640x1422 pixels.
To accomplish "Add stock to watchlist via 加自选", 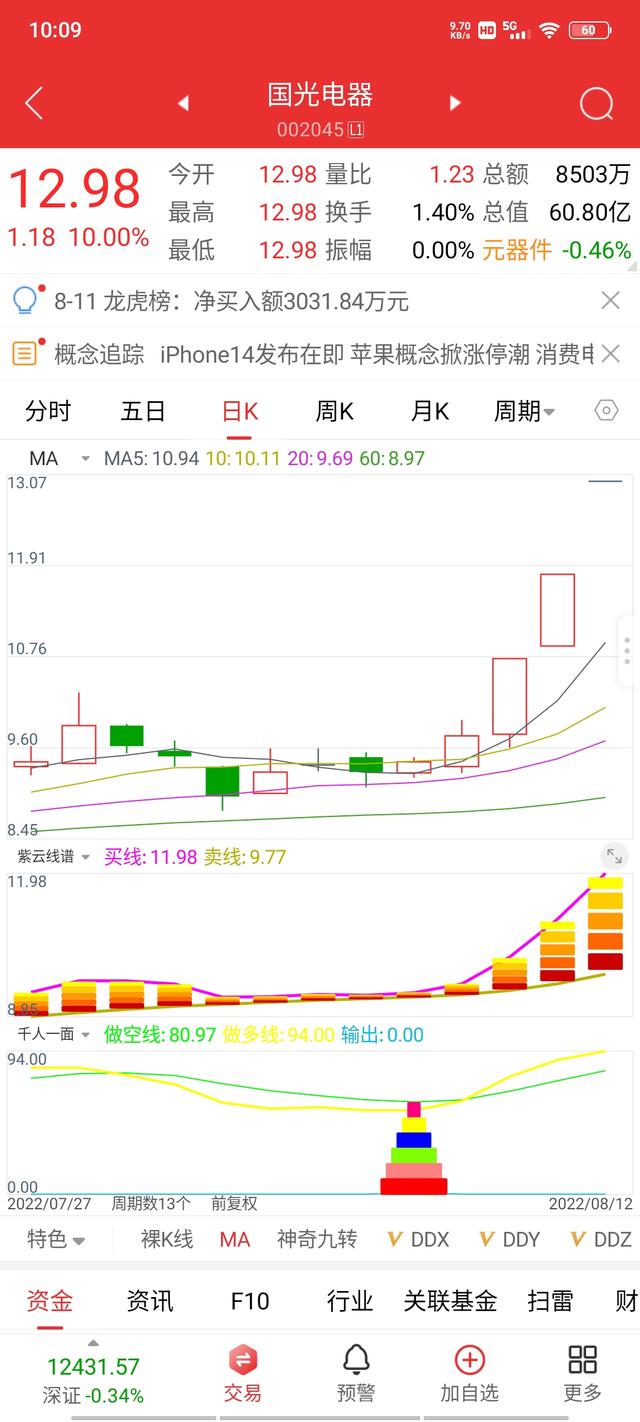I will 469,1372.
